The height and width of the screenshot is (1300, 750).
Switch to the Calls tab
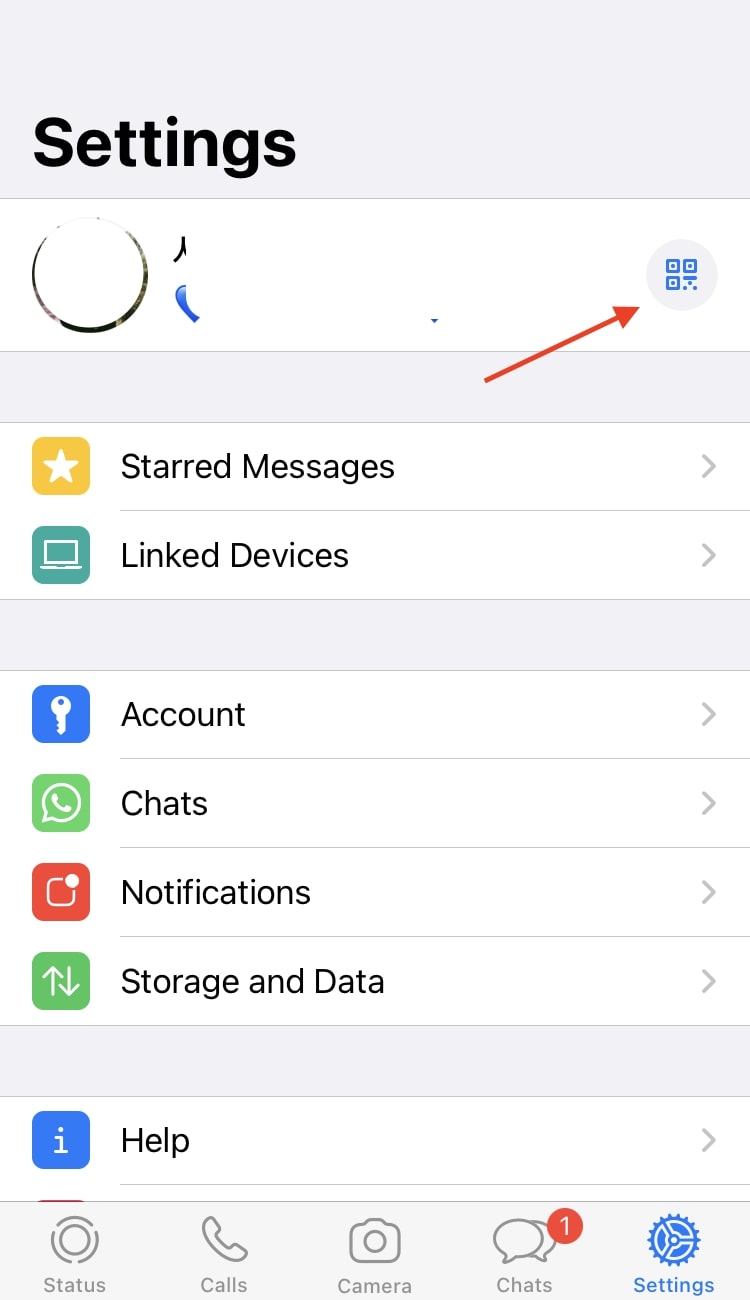224,1254
